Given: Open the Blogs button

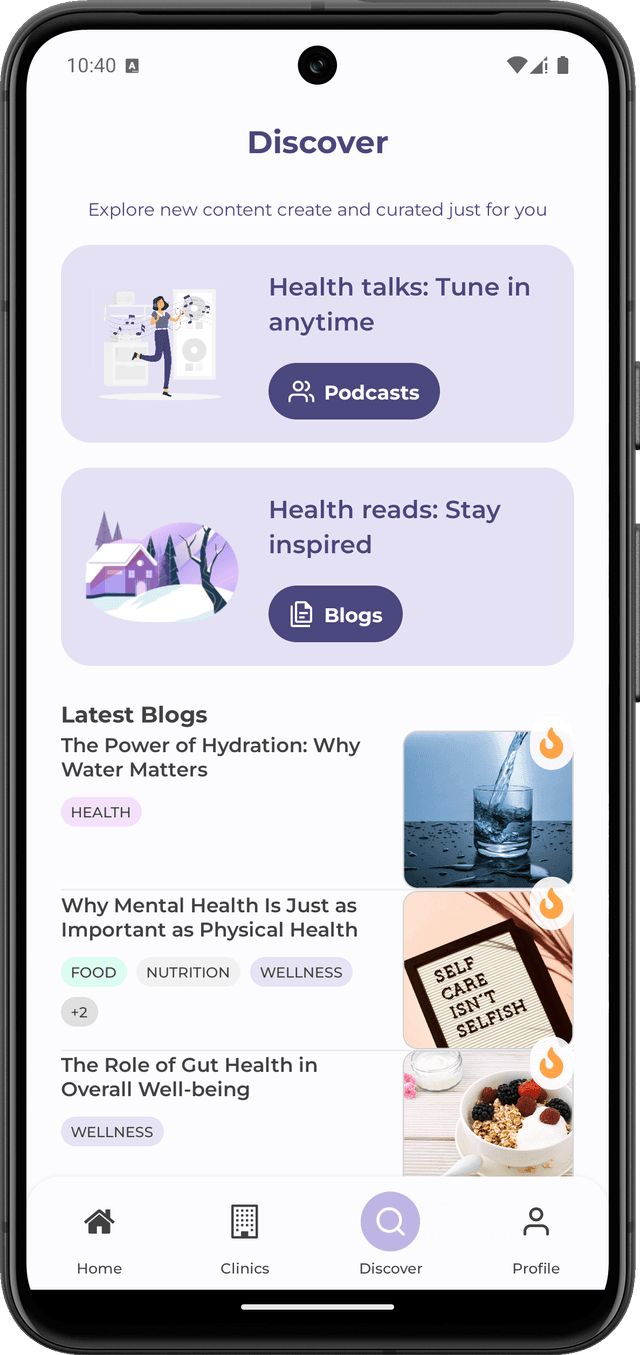Looking at the screenshot, I should (335, 614).
